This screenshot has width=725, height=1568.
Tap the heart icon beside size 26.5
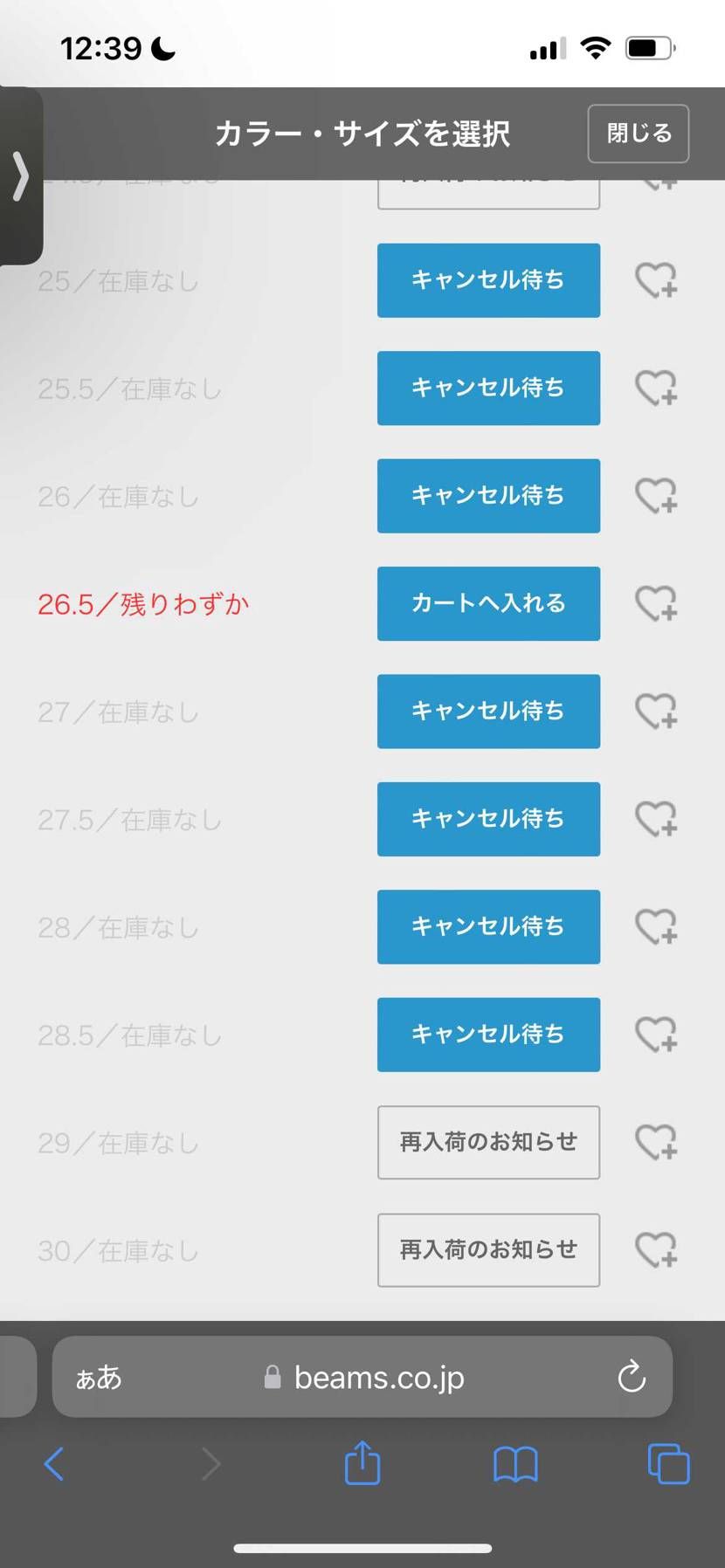click(655, 603)
